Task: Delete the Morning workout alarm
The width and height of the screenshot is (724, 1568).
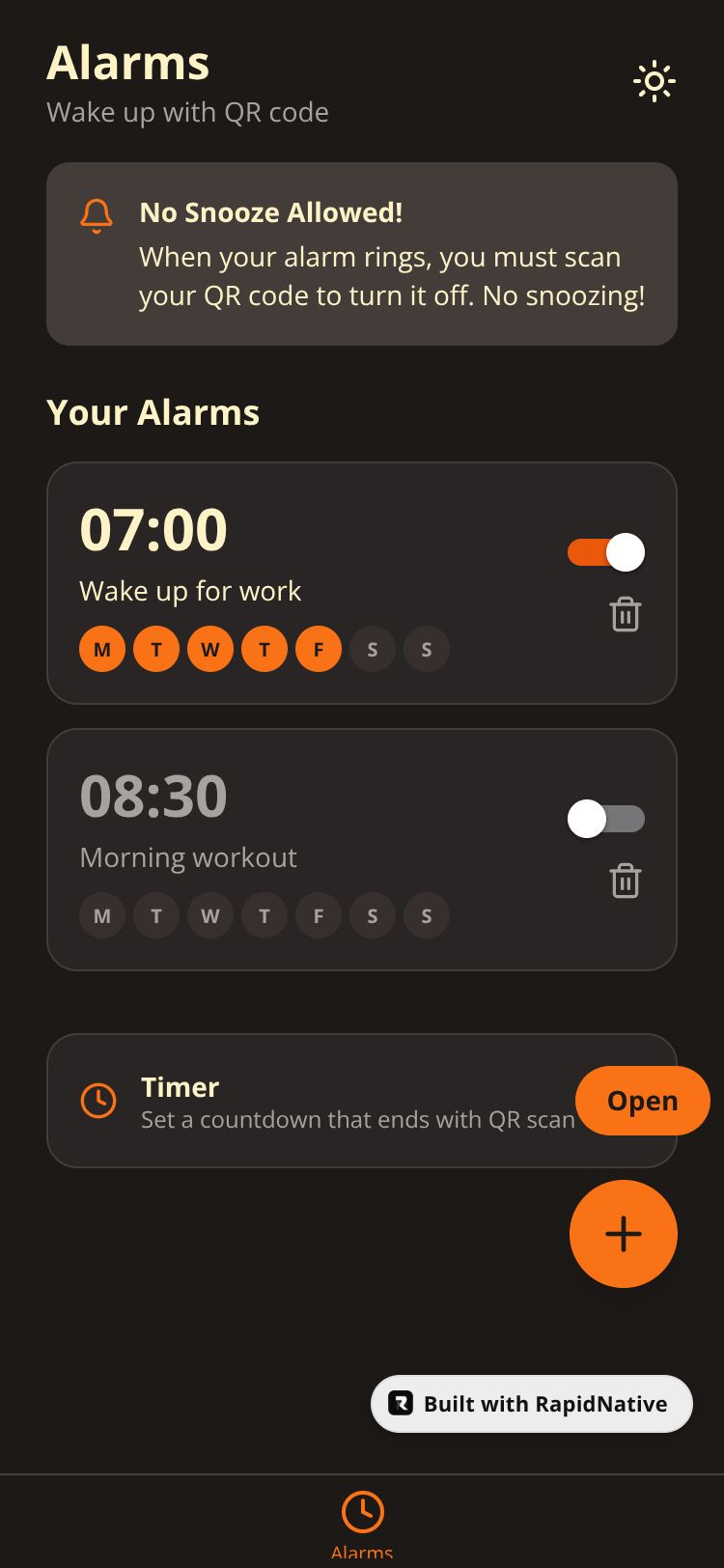Action: (625, 882)
